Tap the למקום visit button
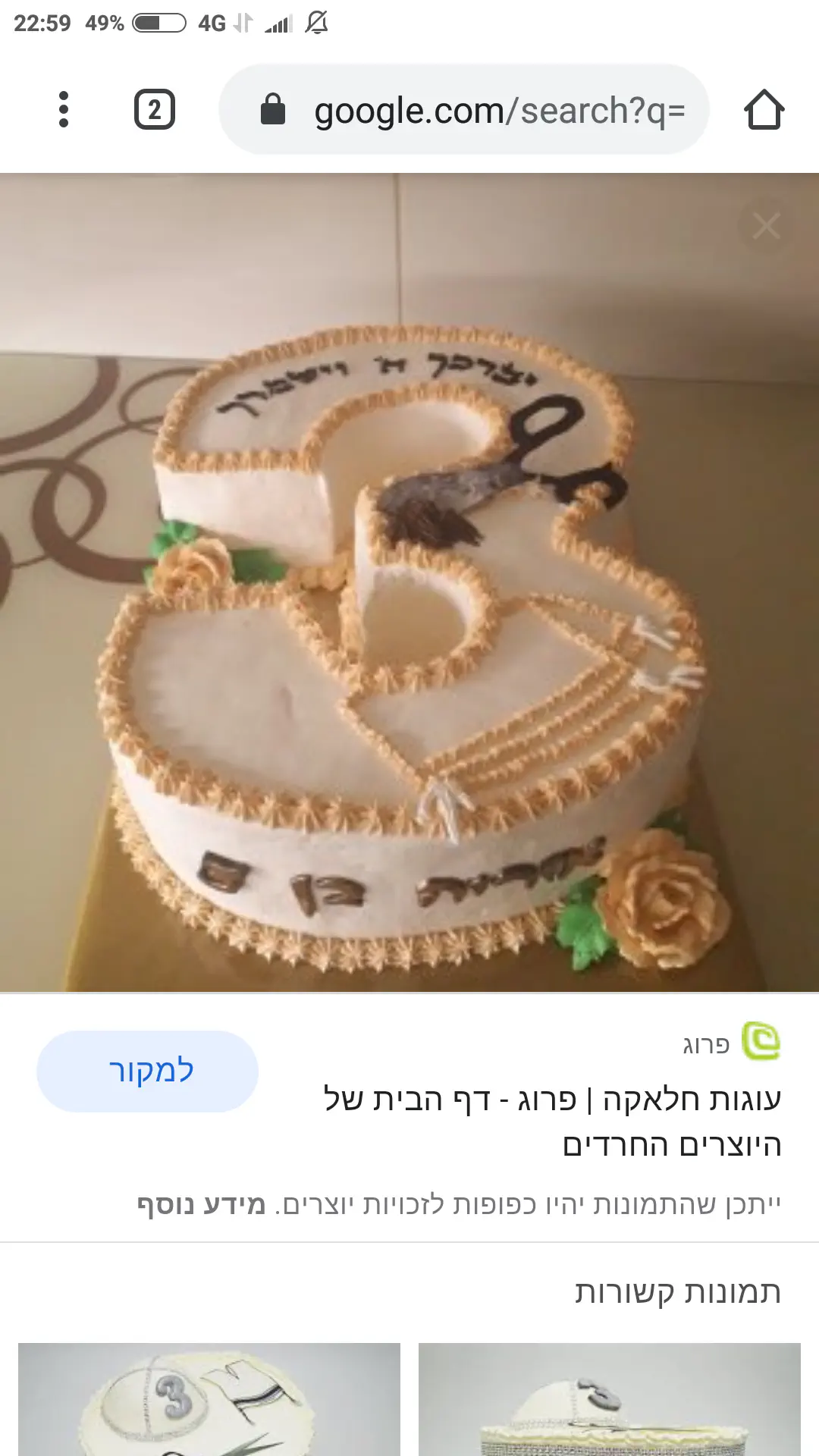The width and height of the screenshot is (819, 1456). (x=148, y=1071)
